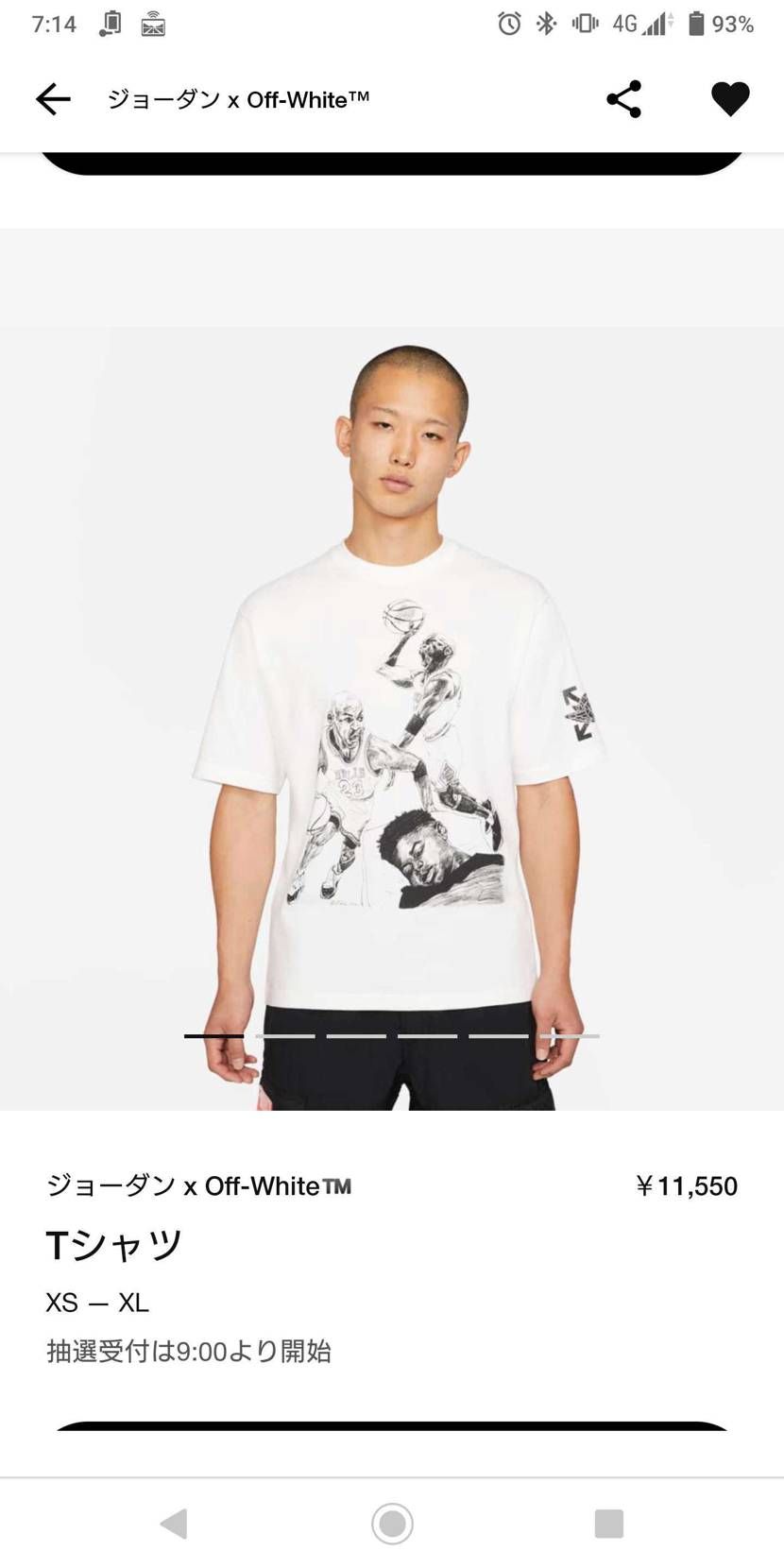Go back using the arrow icon
The image size is (784, 1568).
[x=53, y=99]
